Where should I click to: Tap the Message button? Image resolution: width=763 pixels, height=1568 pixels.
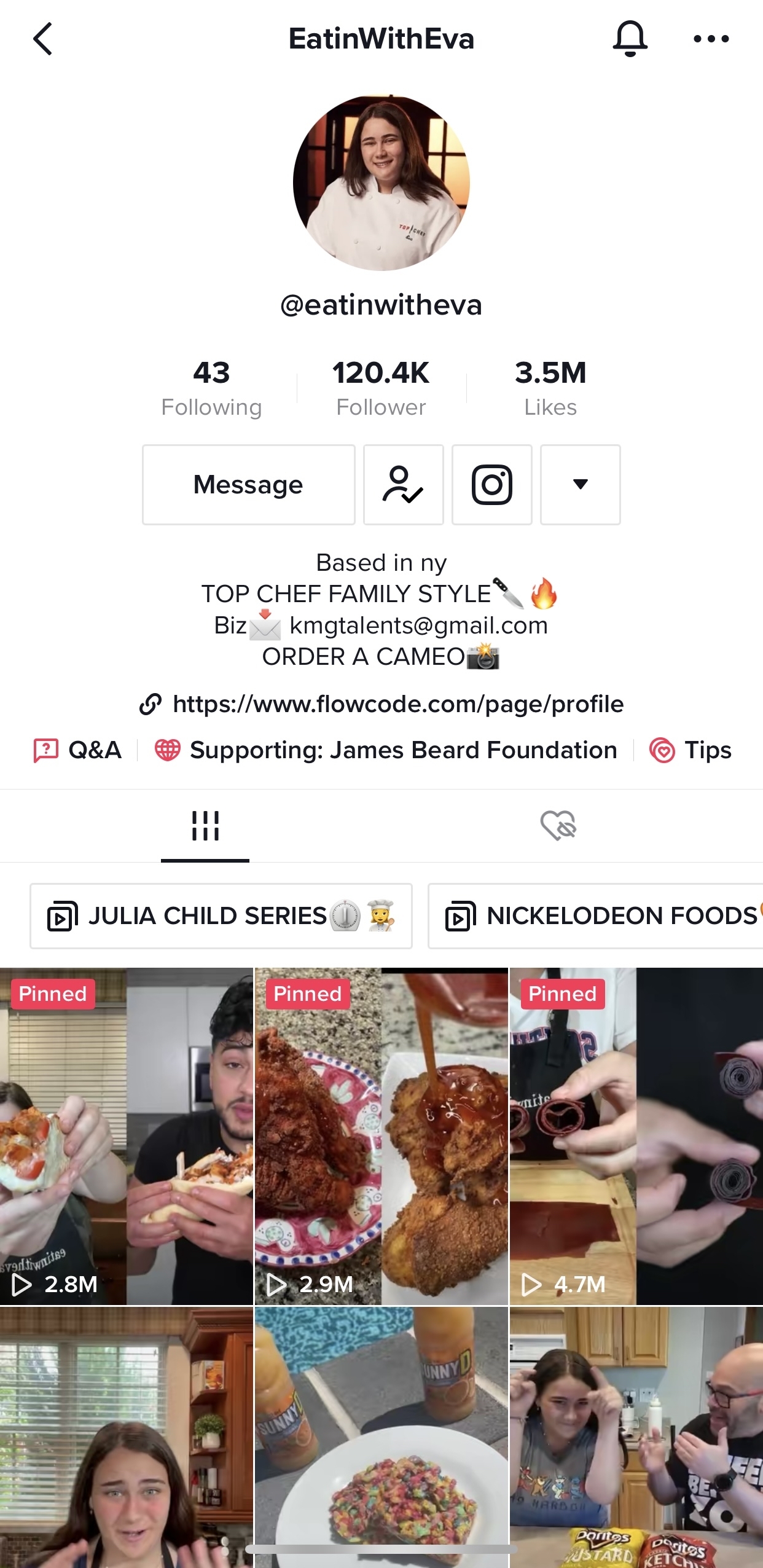click(x=249, y=485)
